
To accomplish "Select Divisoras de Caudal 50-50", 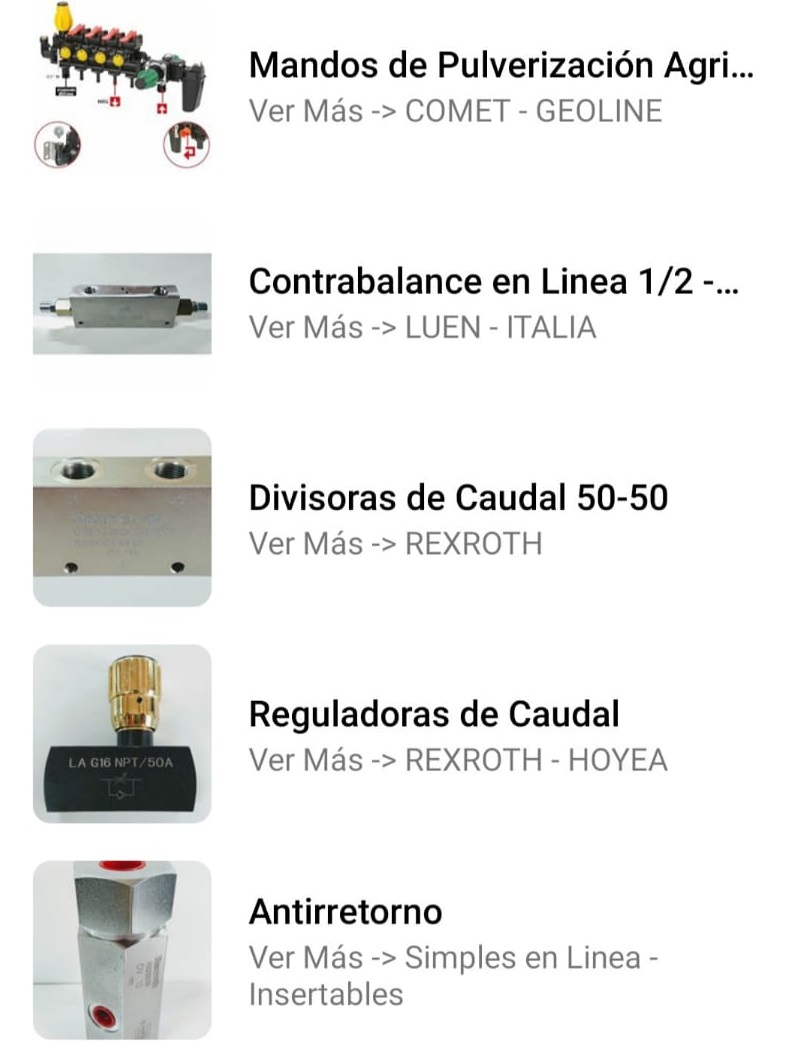I will 458,498.
